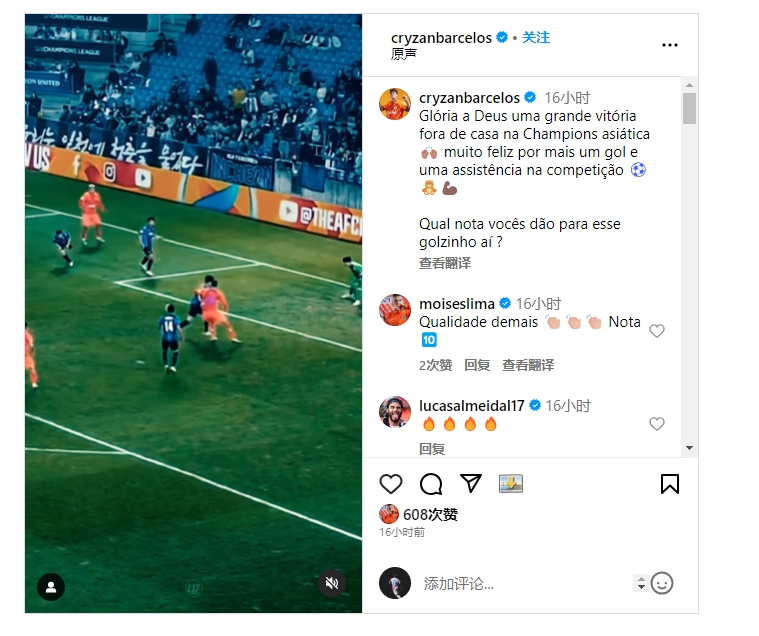Like lucasalmeidal17's comment
Viewport: 759px width, 636px height.
657,424
